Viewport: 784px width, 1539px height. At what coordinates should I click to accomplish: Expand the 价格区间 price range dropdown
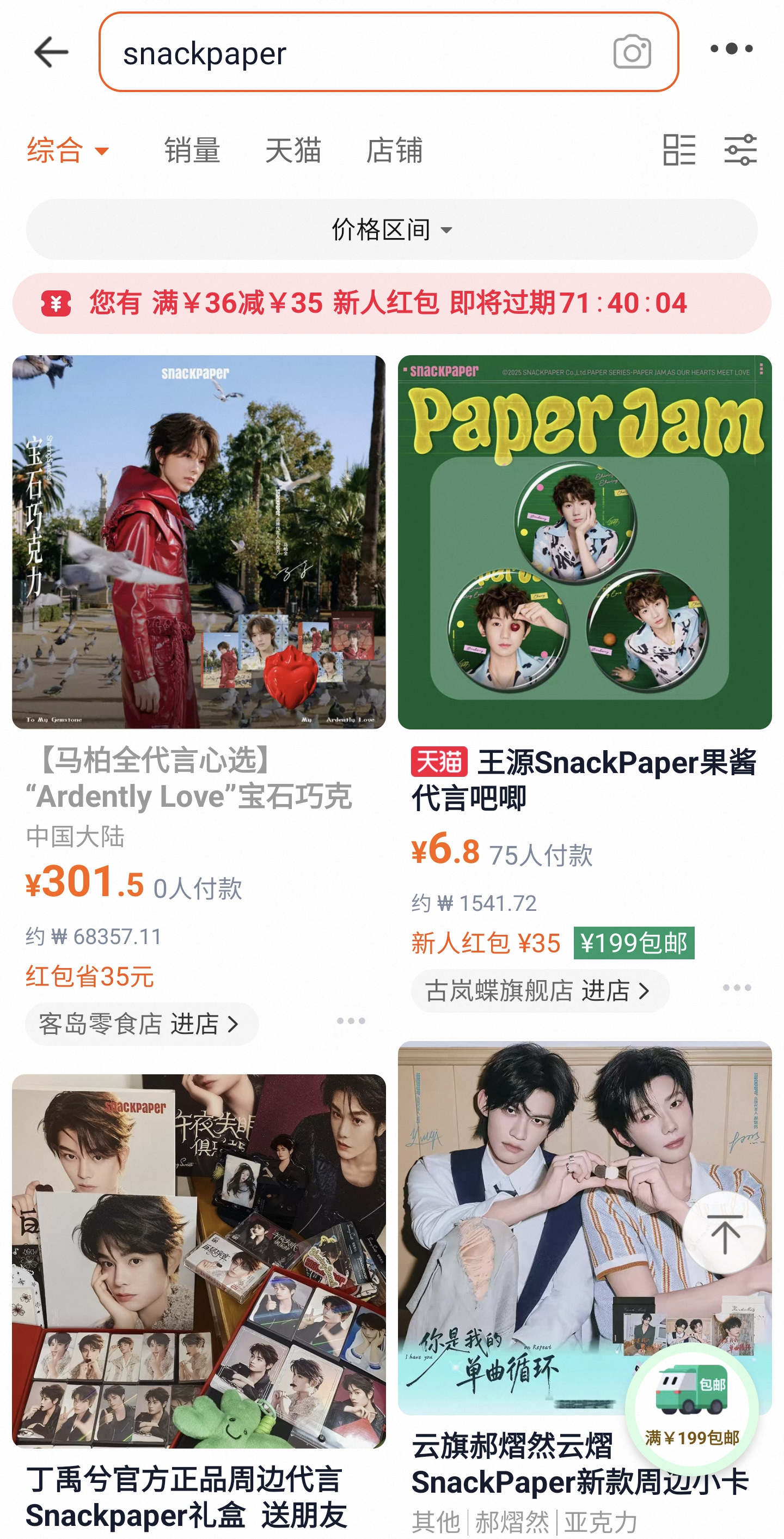click(391, 229)
